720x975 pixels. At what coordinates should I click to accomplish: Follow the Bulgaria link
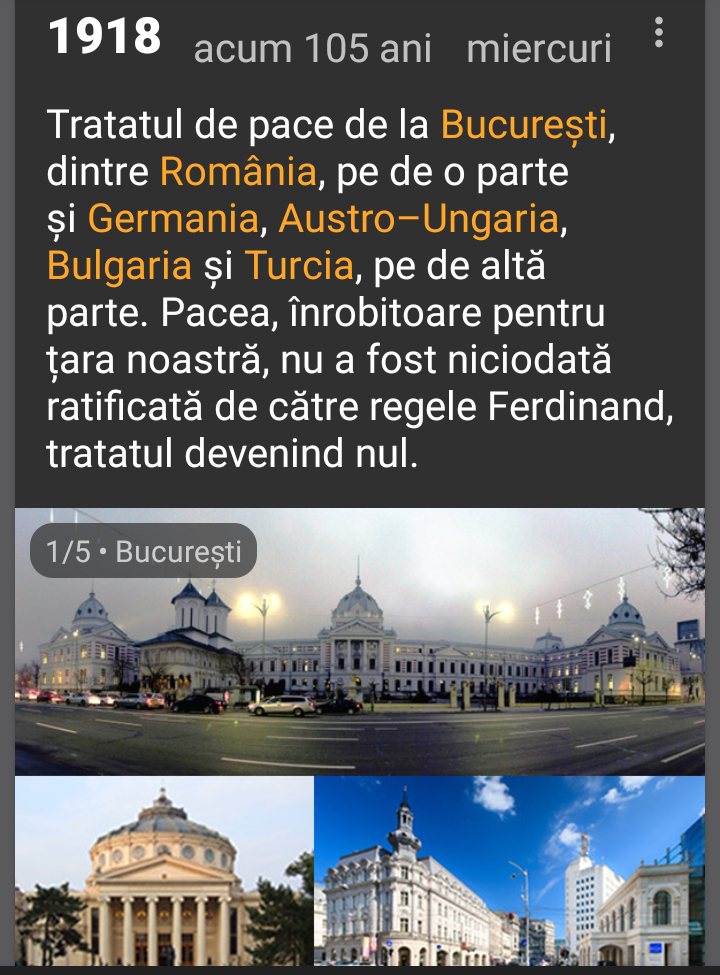click(x=119, y=266)
